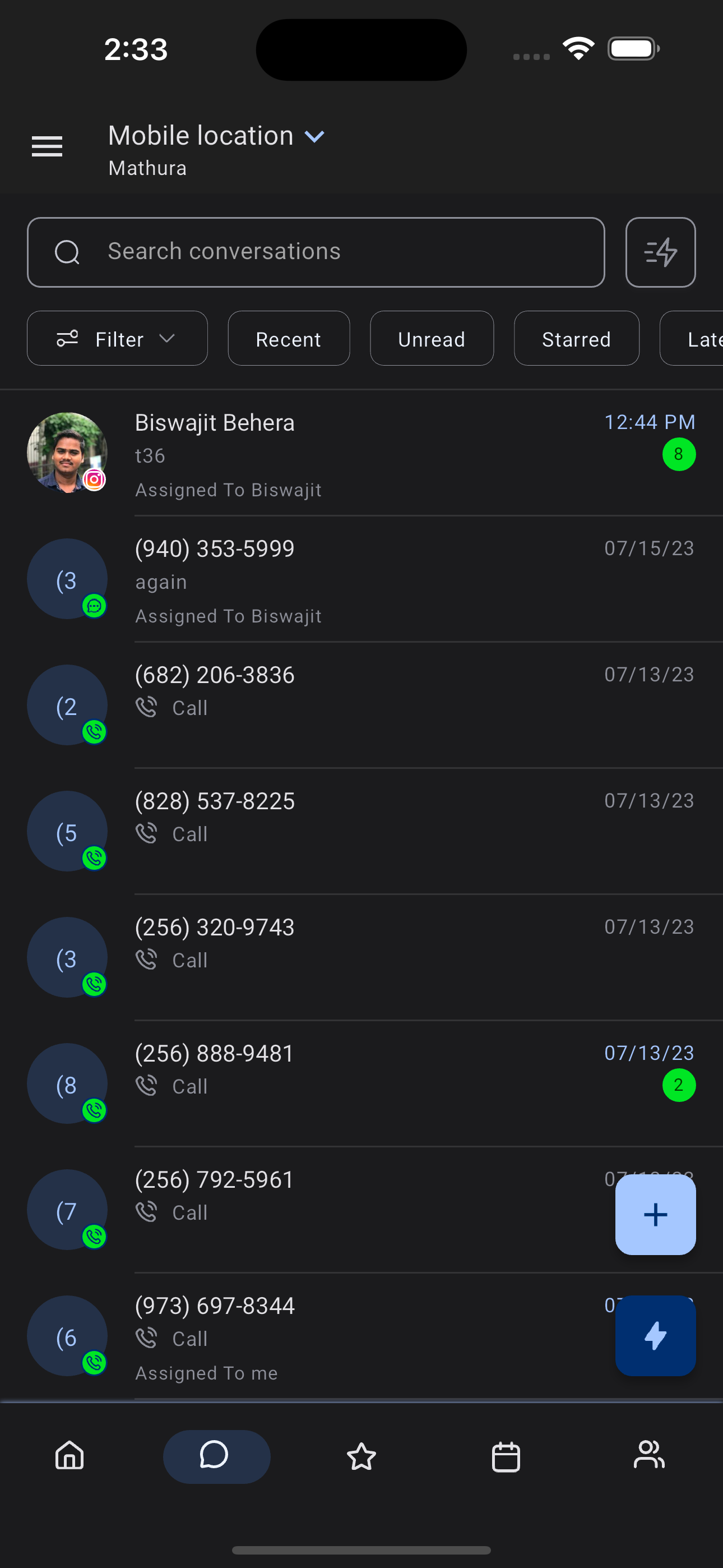The height and width of the screenshot is (1568, 723).
Task: Switch to the Starred tab at bottom
Action: (361, 1456)
